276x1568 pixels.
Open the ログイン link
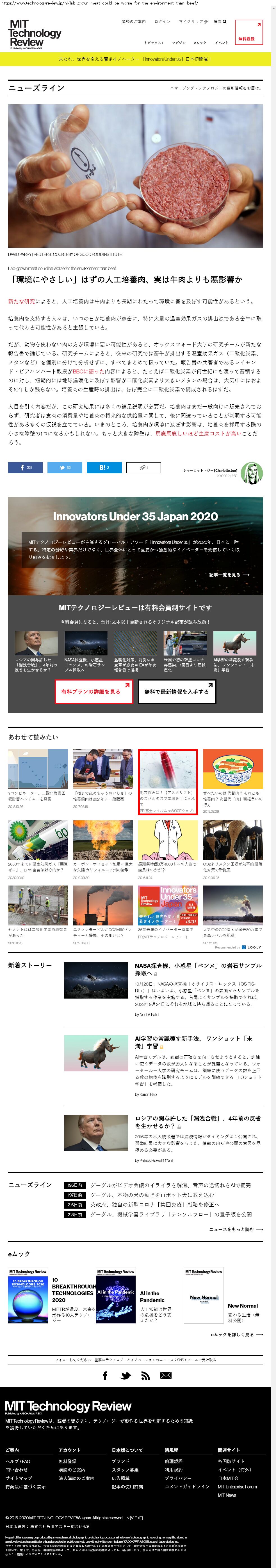click(162, 22)
